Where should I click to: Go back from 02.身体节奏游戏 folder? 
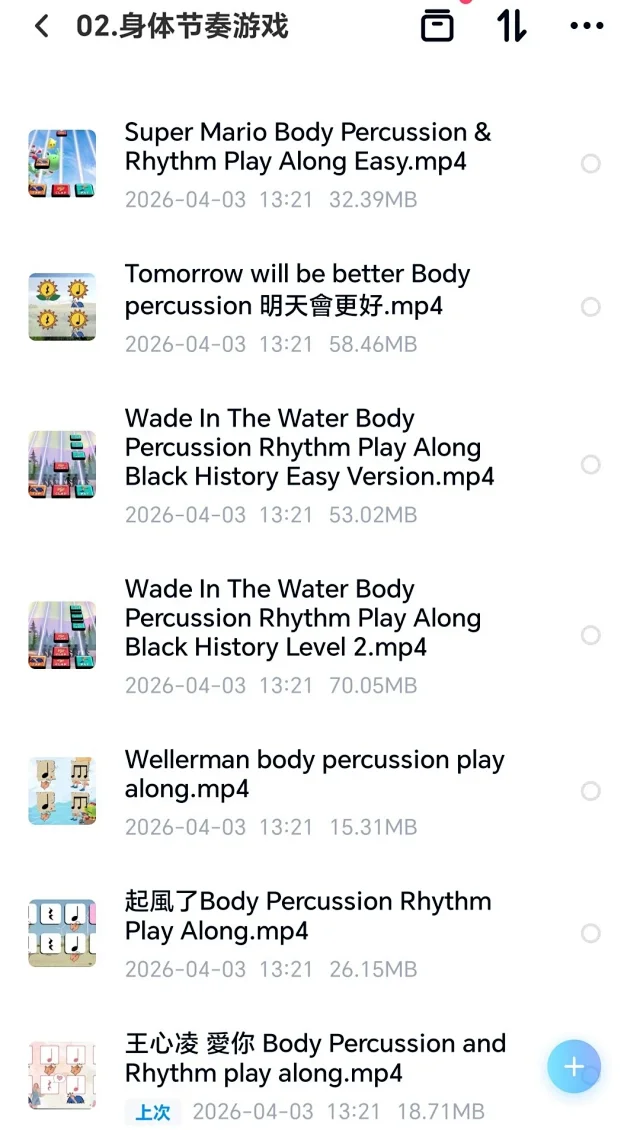click(x=41, y=26)
